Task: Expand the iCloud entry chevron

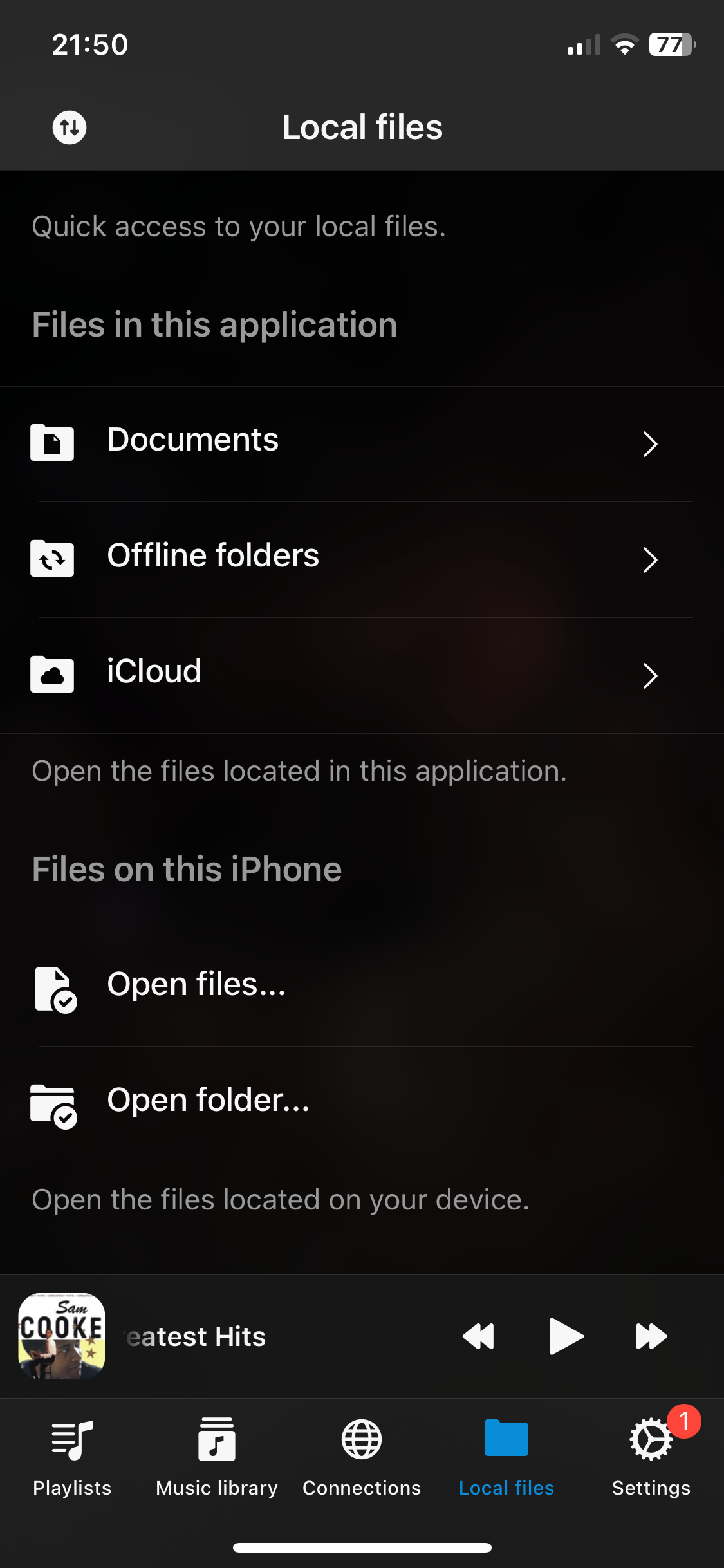Action: [x=651, y=676]
